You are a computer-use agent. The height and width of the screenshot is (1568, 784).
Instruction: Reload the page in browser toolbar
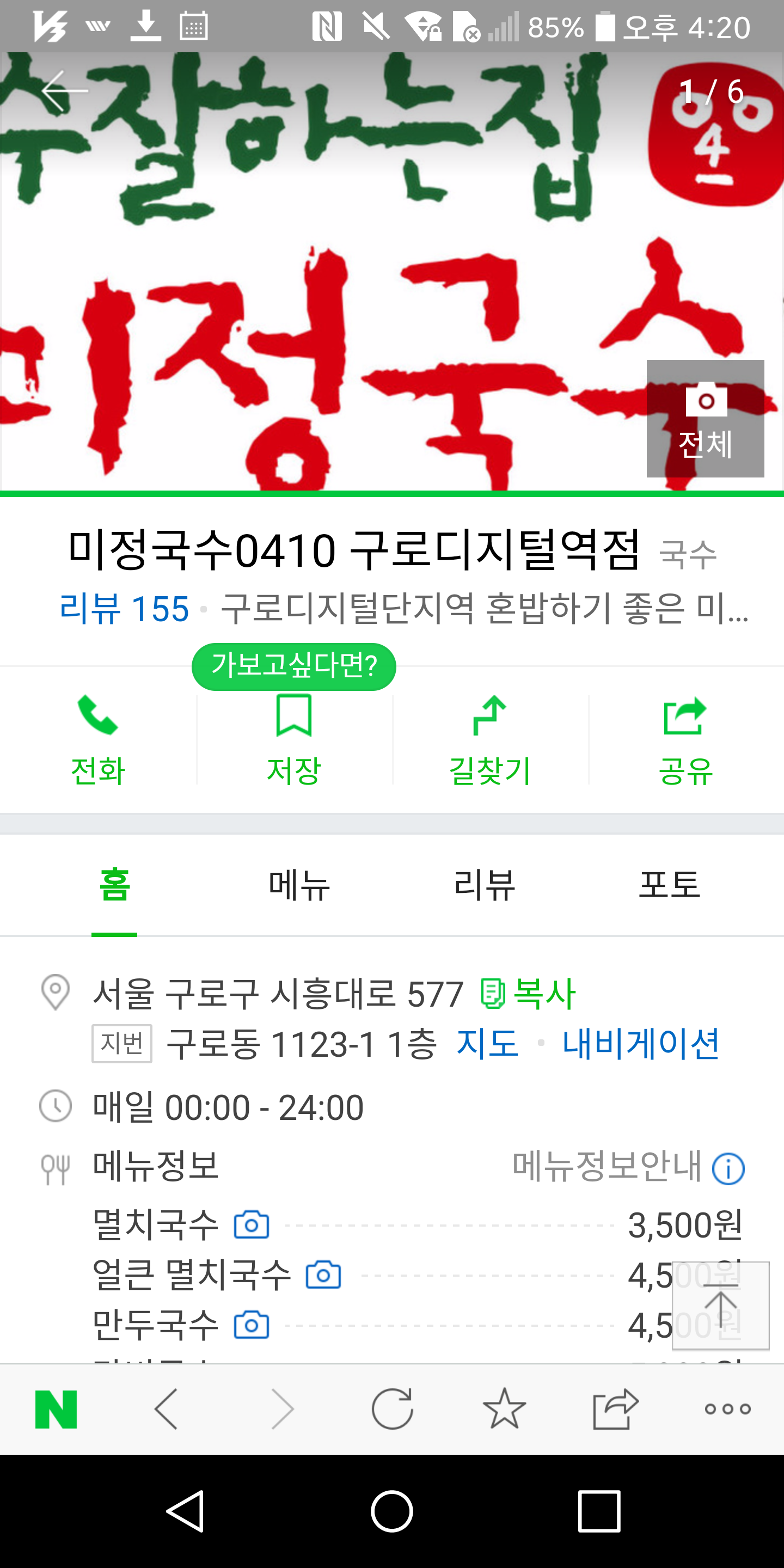[x=393, y=1408]
